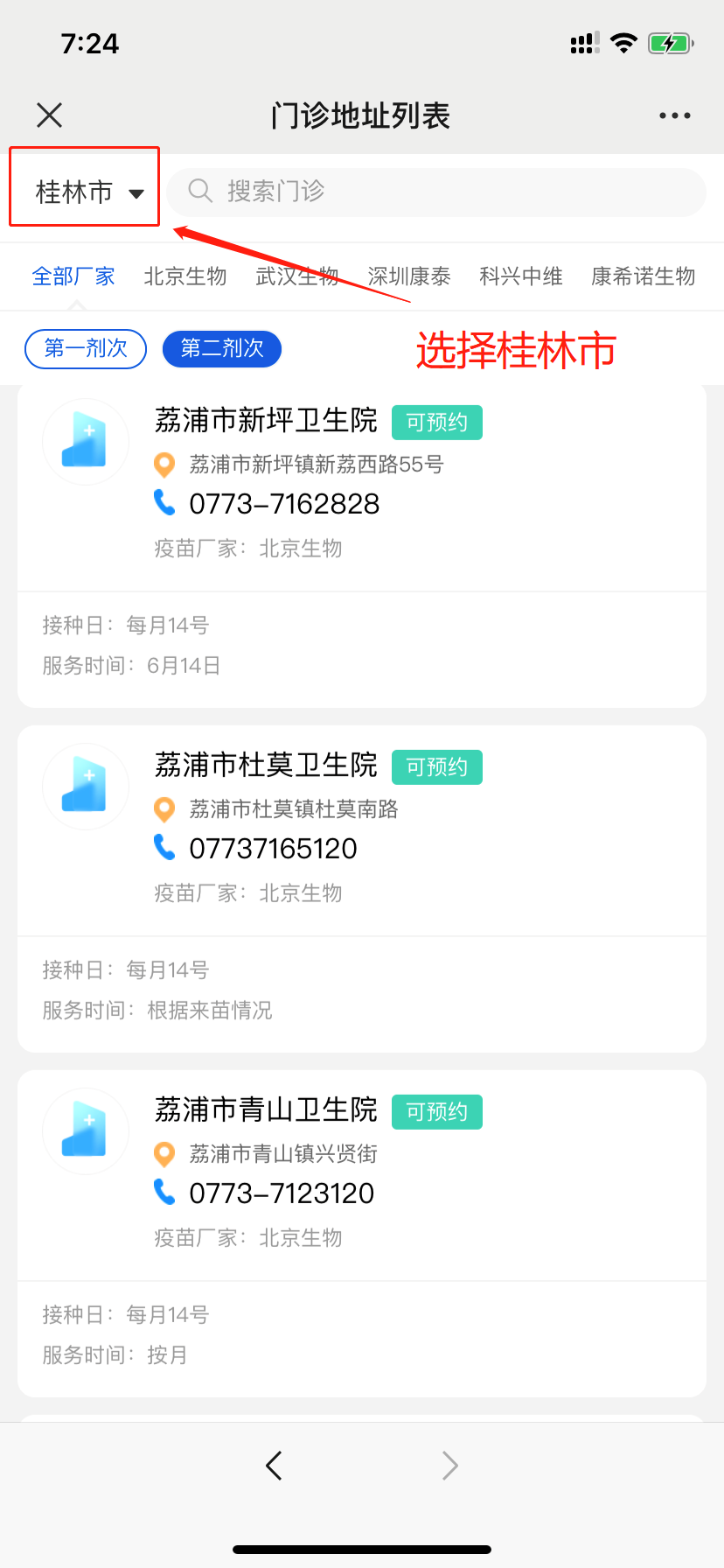The width and height of the screenshot is (724, 1568).
Task: Expand the 桂林市 city dropdown
Action: [x=88, y=192]
